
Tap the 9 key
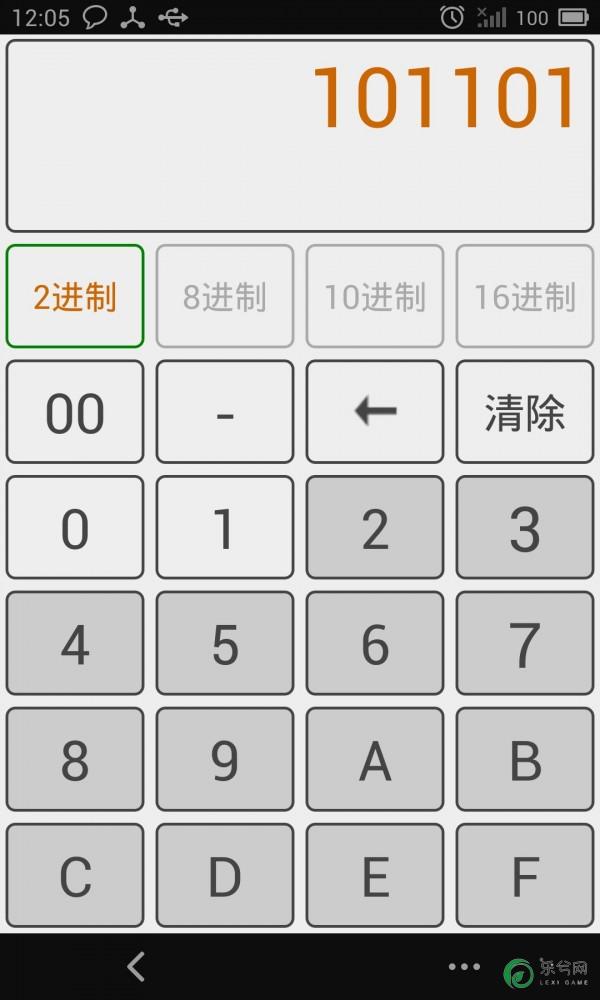click(x=225, y=760)
